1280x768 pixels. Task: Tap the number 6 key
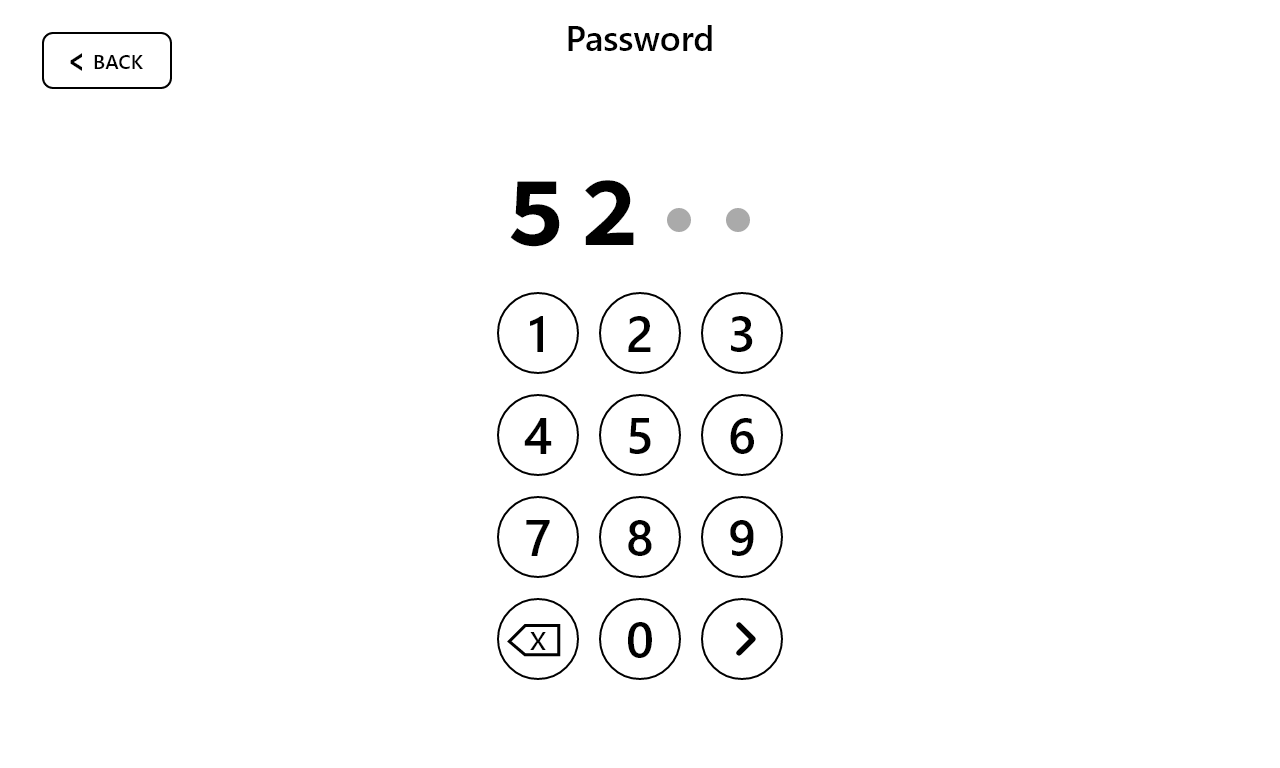[x=742, y=435]
